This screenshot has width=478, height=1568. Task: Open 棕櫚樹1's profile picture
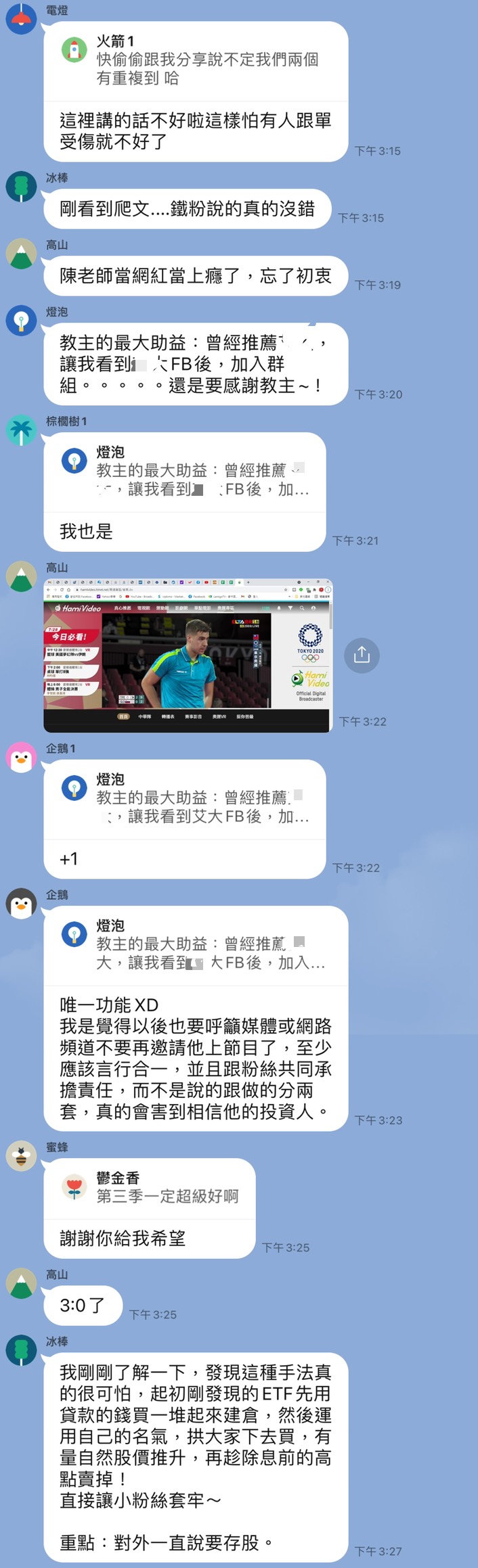click(x=21, y=430)
